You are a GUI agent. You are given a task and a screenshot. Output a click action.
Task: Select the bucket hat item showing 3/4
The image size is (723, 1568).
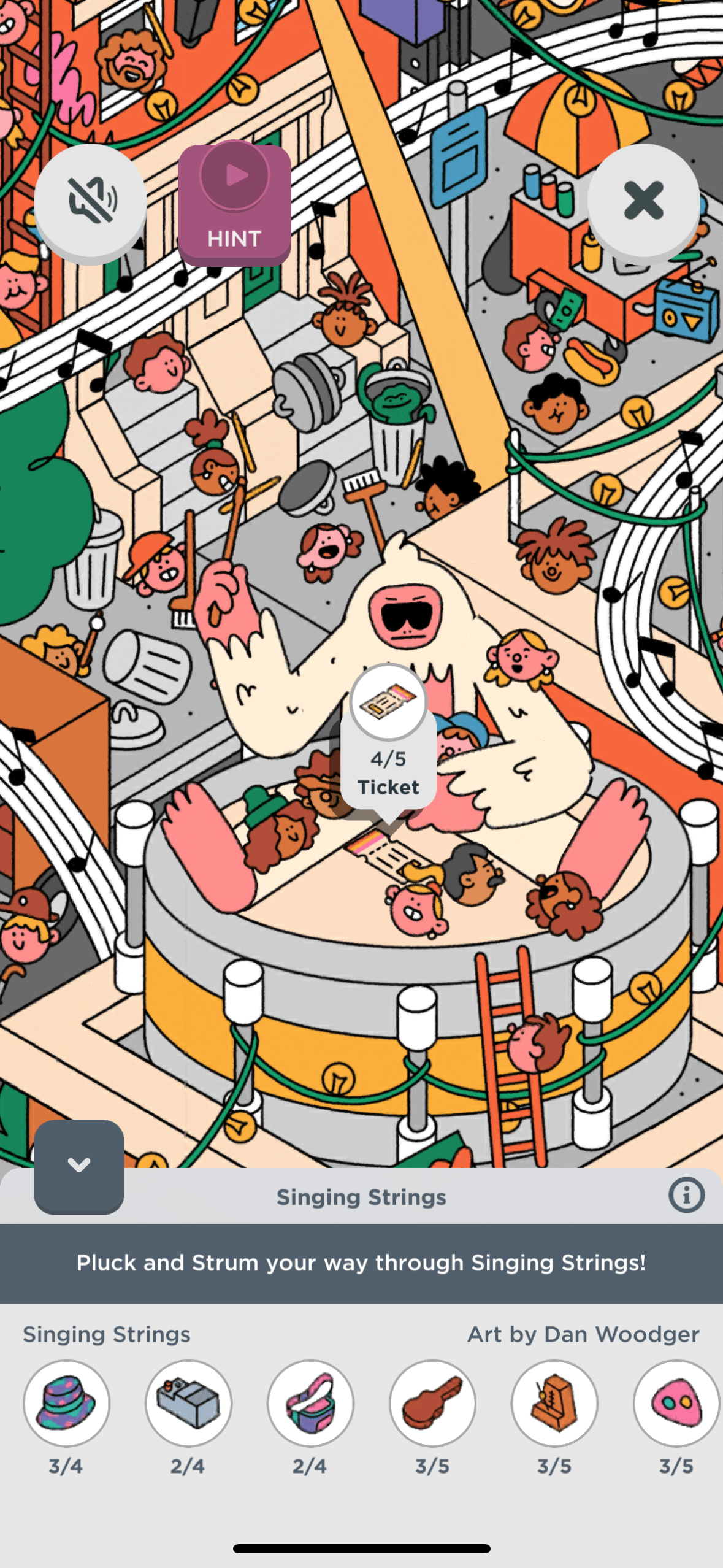click(x=66, y=1403)
